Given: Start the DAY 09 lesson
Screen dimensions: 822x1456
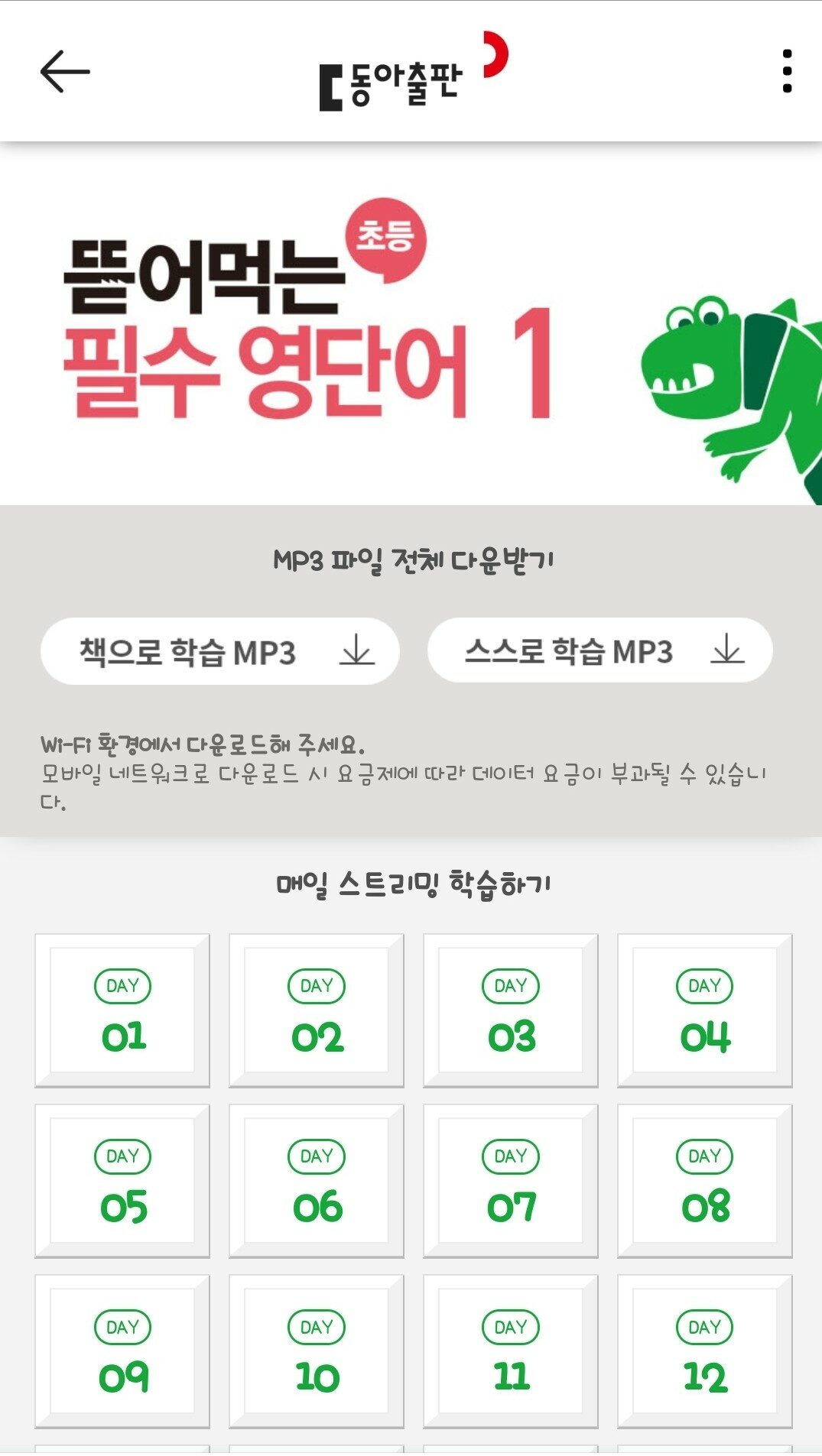Looking at the screenshot, I should [122, 1351].
